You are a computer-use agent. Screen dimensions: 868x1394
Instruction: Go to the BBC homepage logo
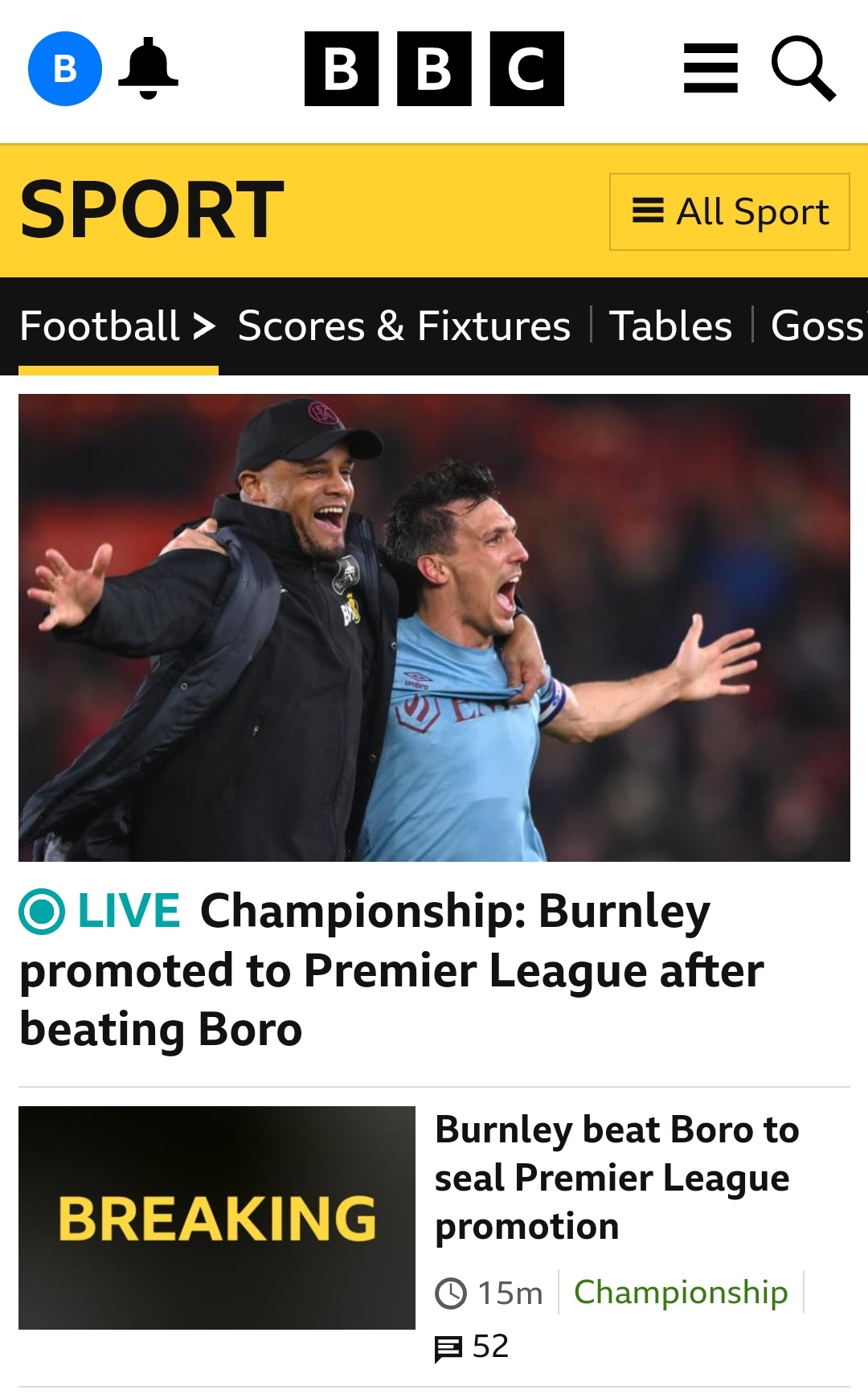point(434,69)
